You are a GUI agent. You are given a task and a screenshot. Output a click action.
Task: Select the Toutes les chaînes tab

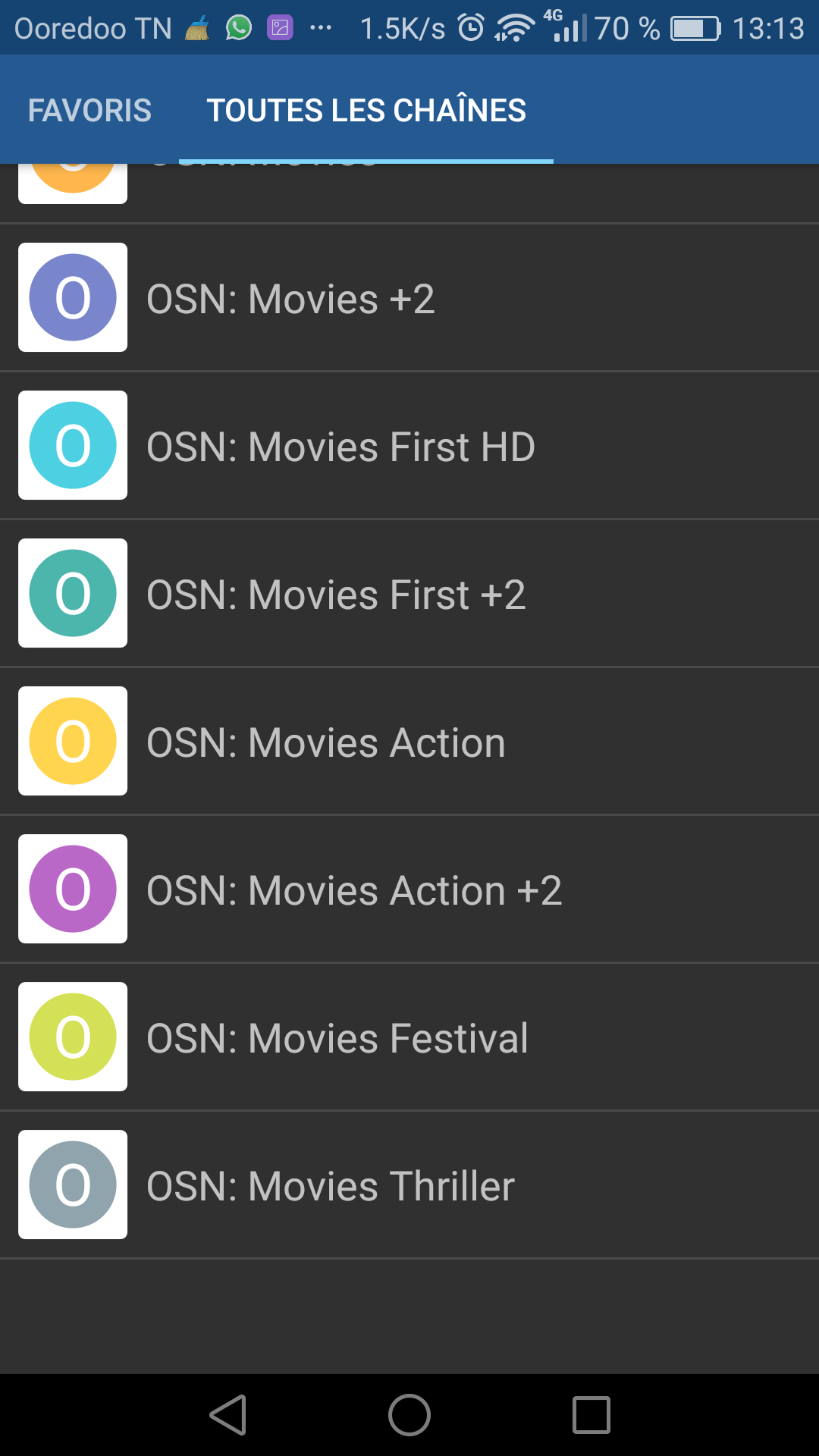pos(366,110)
